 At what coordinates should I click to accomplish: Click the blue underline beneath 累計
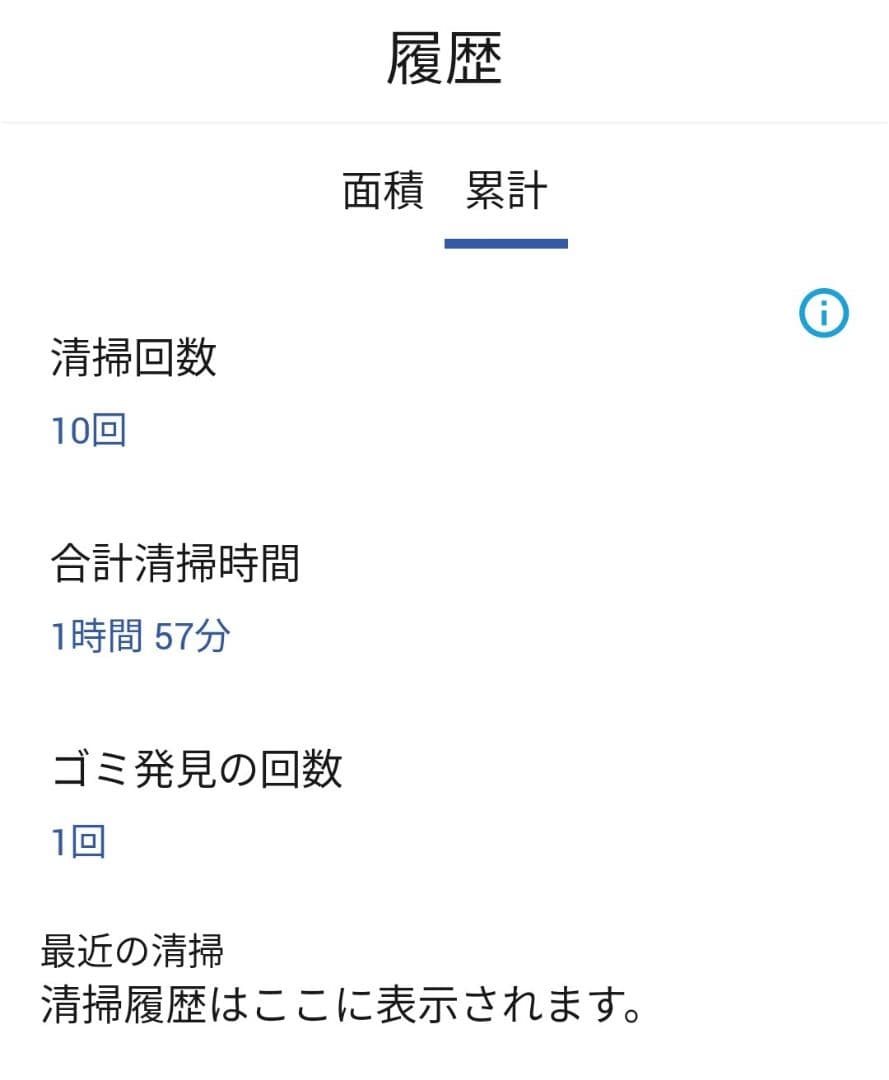click(506, 240)
